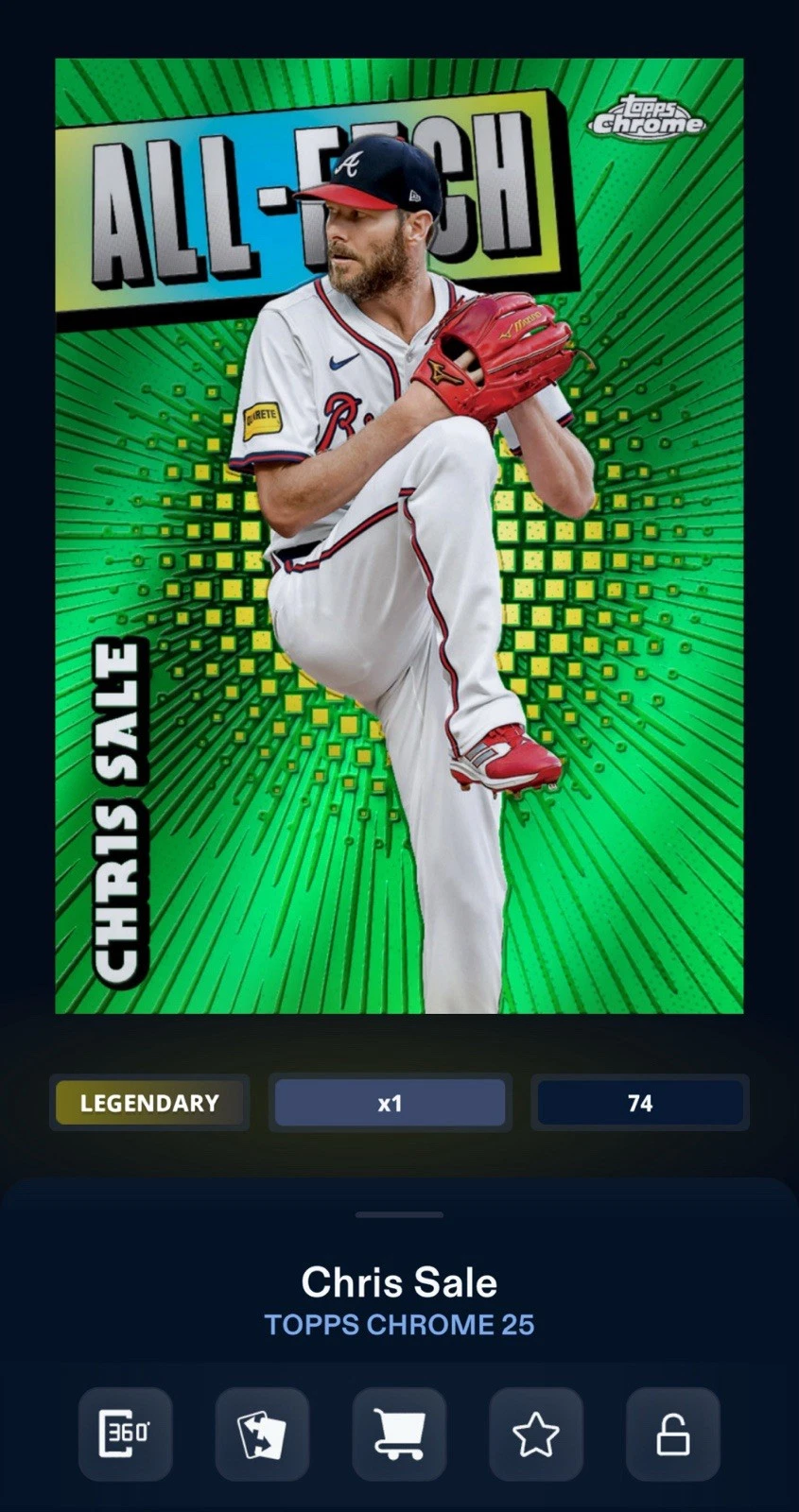799x1512 pixels.
Task: Open the 360 degree card view
Action: pyautogui.click(x=125, y=1434)
